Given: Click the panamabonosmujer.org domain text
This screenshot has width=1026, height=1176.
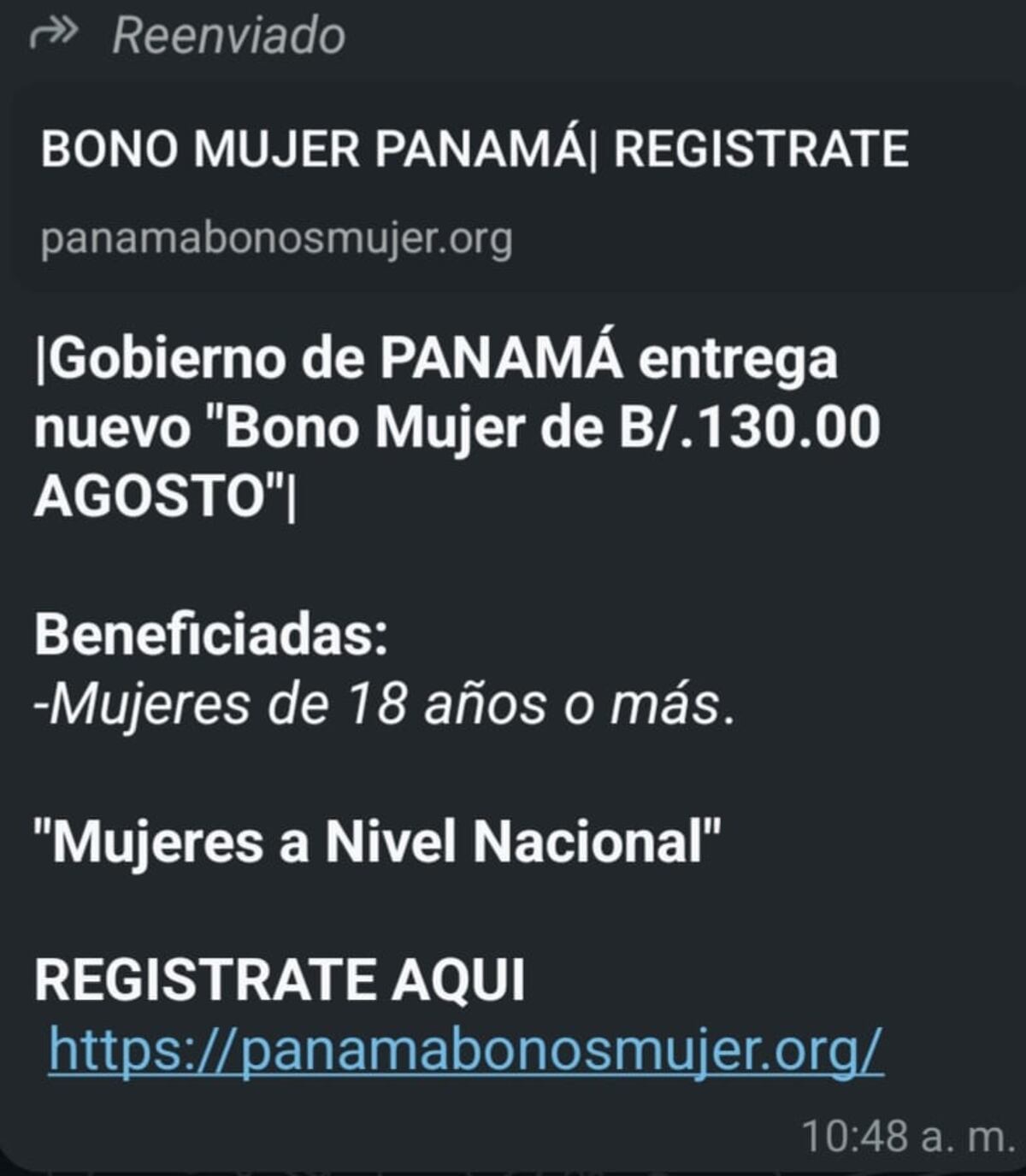Looking at the screenshot, I should tap(278, 239).
